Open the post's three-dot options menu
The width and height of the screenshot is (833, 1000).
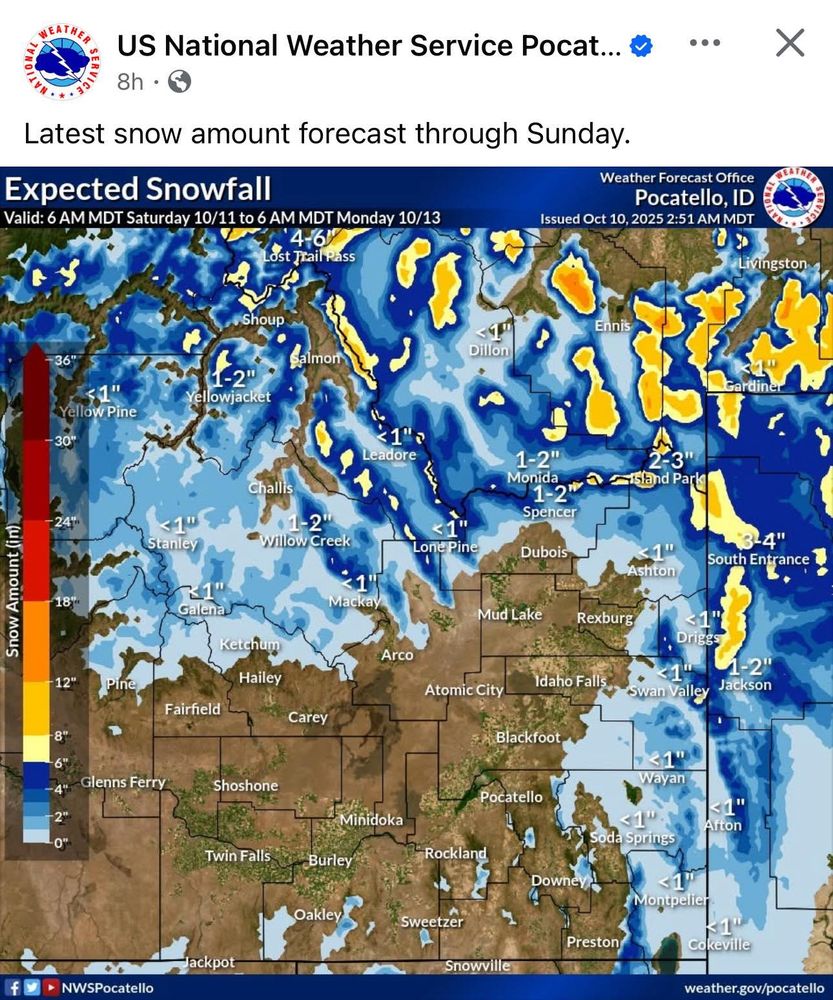tap(705, 43)
